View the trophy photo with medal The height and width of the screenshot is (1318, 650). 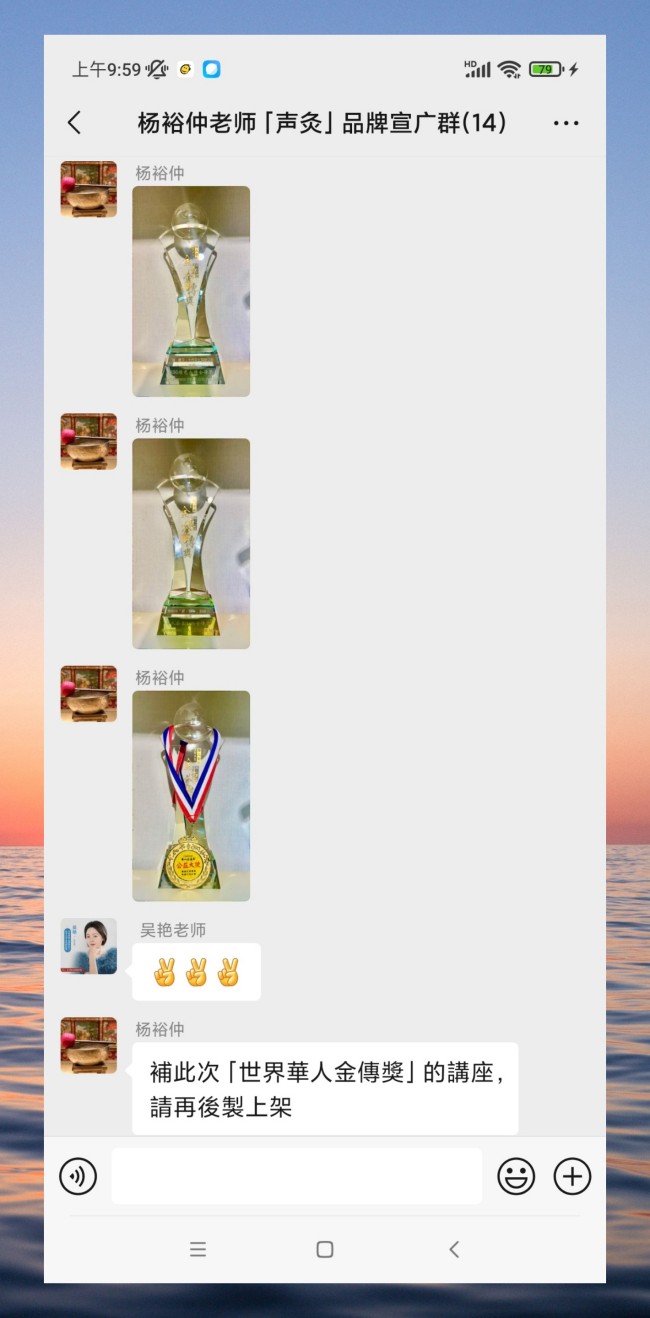click(191, 796)
